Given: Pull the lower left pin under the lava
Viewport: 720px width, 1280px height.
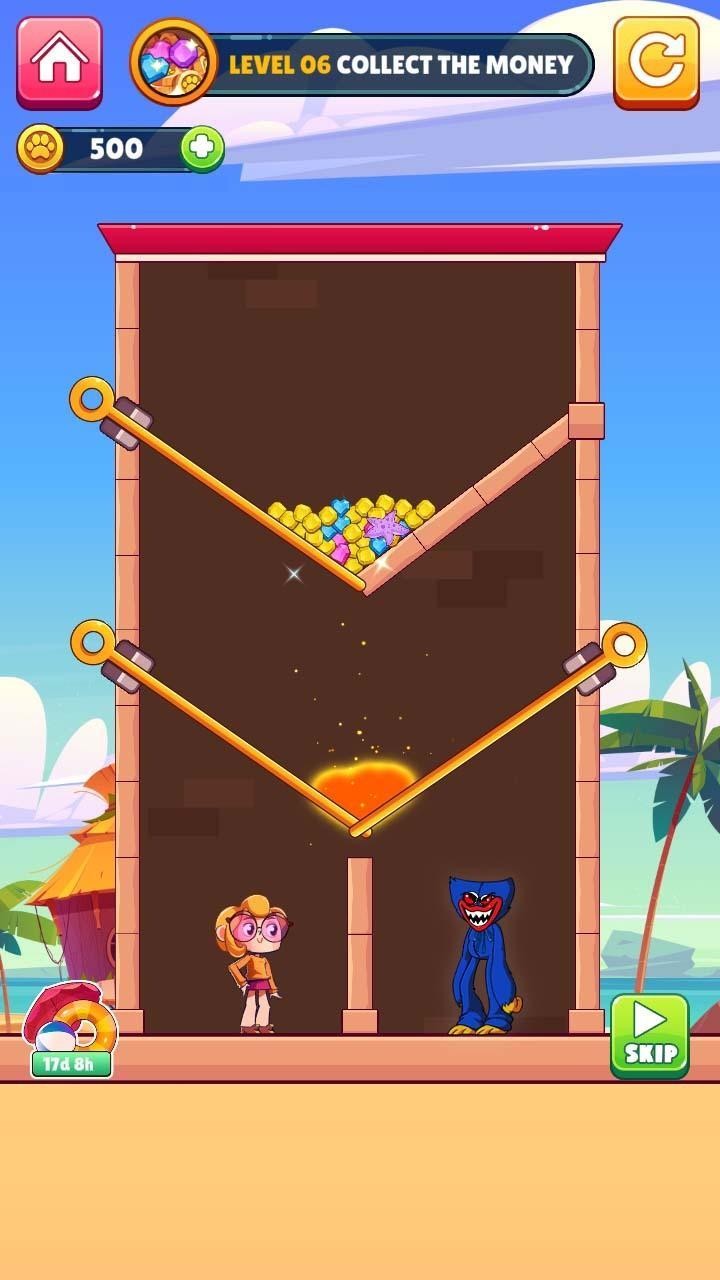Looking at the screenshot, I should click(93, 642).
